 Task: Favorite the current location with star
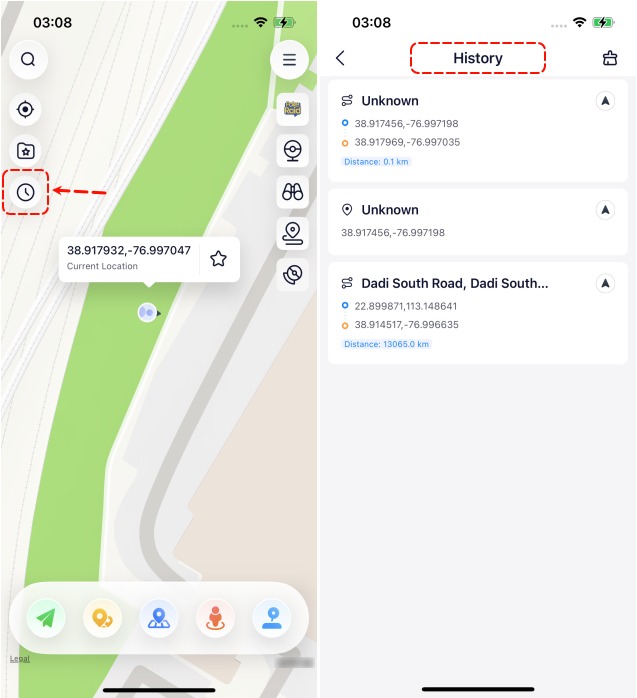coord(218,259)
